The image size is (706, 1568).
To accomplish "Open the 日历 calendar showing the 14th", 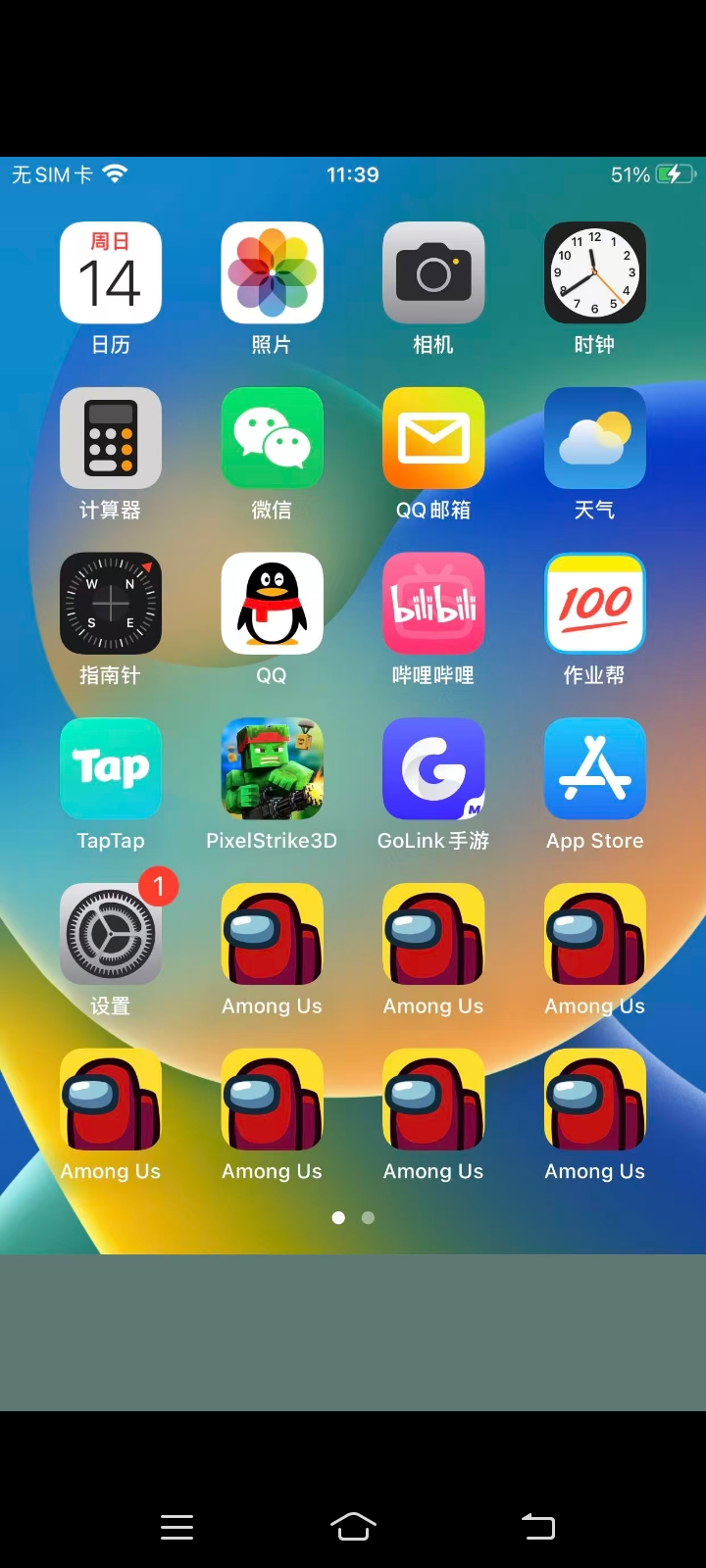I will pos(110,272).
